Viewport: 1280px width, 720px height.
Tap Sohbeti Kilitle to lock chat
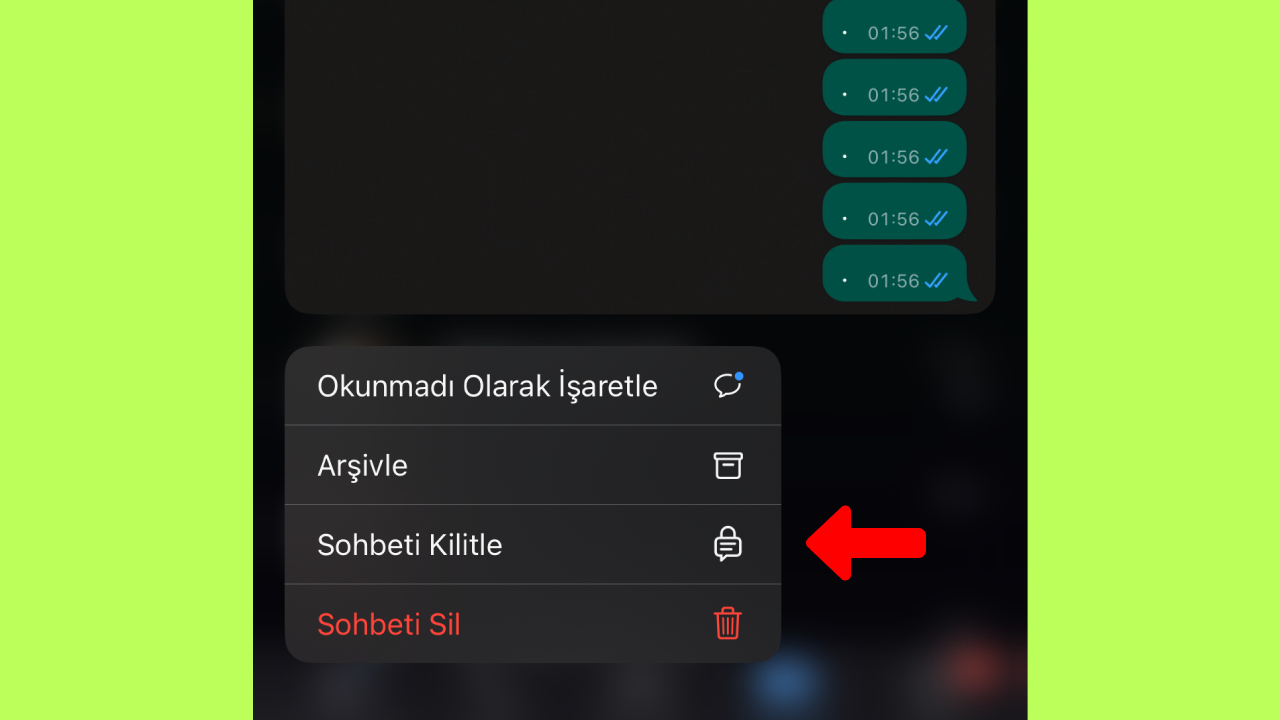(x=531, y=545)
